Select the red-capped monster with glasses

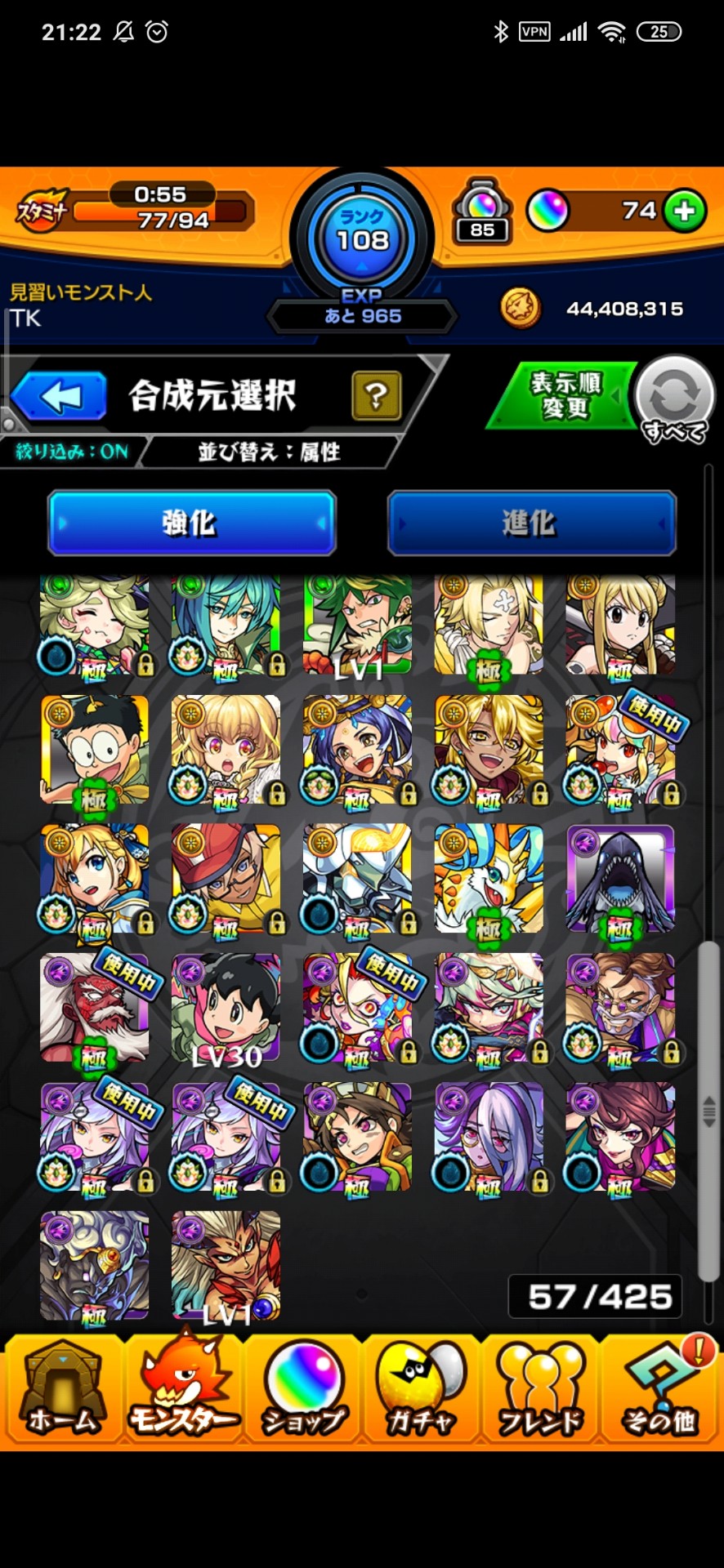[x=226, y=880]
